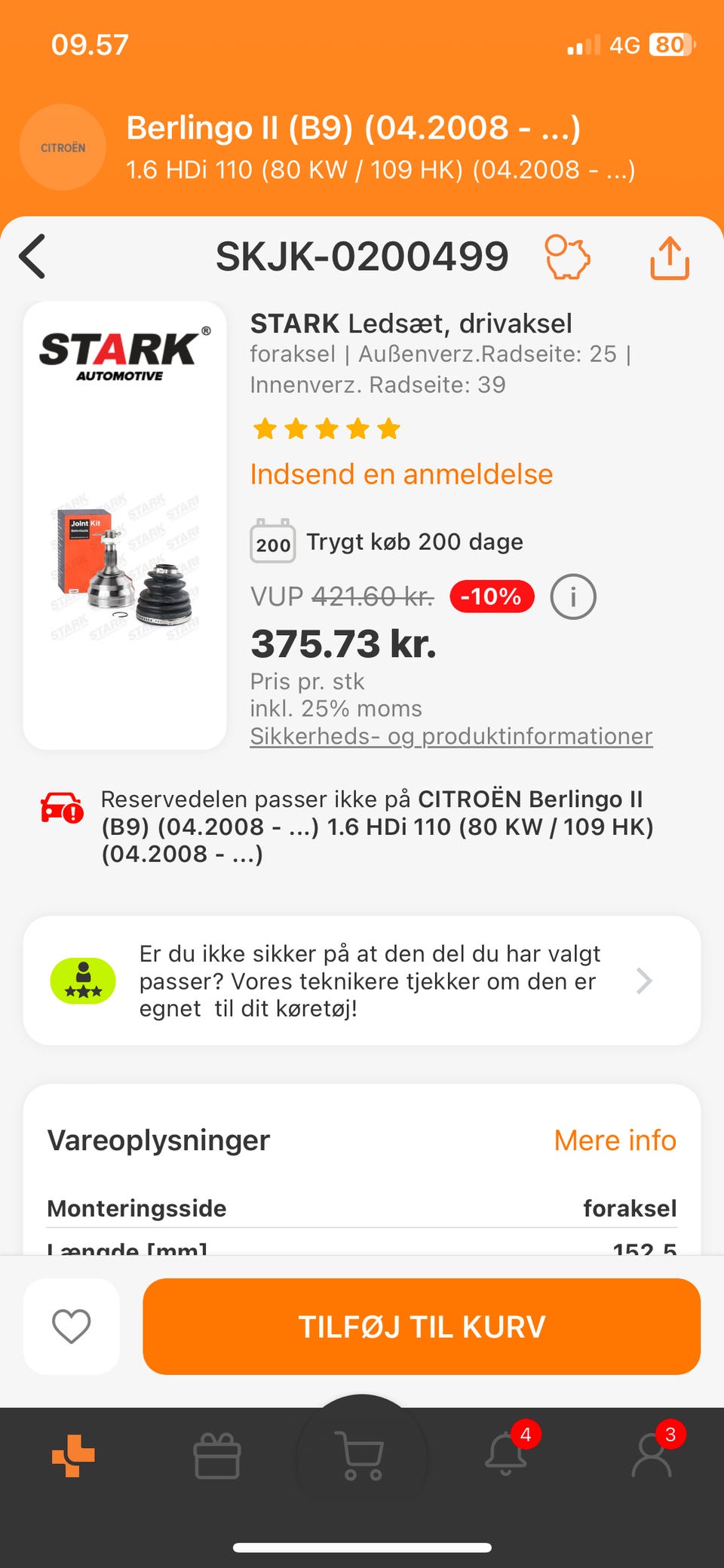
Task: Switch to the gifts tab in bottom navigation
Action: pyautogui.click(x=216, y=1456)
